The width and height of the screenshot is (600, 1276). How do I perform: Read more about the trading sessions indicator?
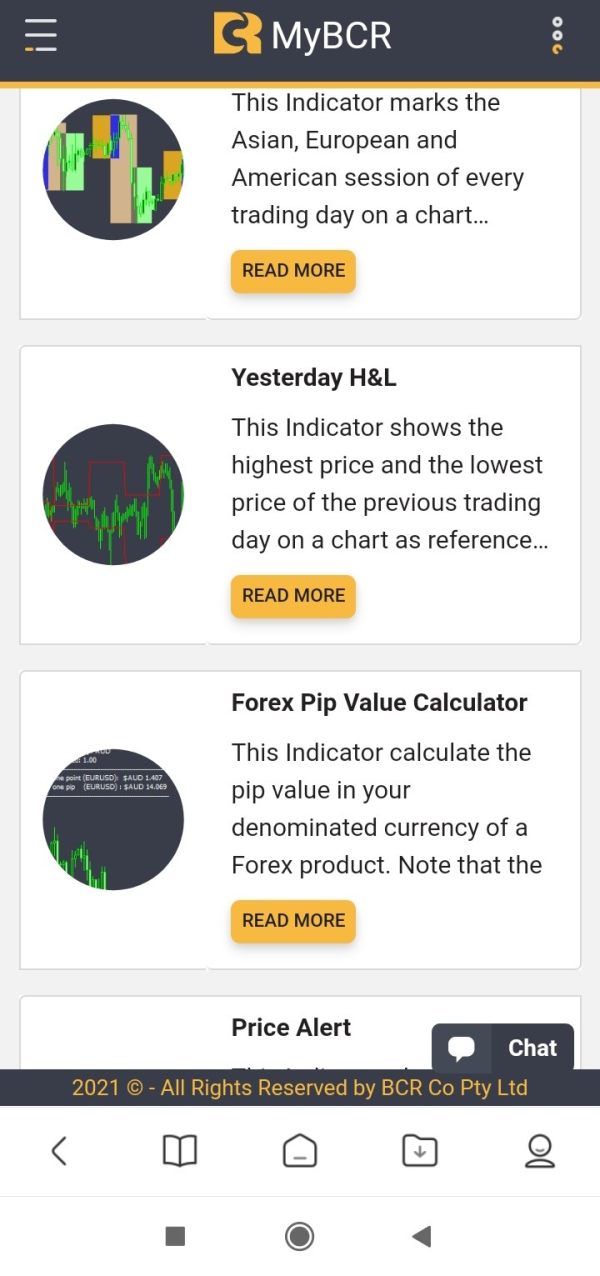coord(293,271)
